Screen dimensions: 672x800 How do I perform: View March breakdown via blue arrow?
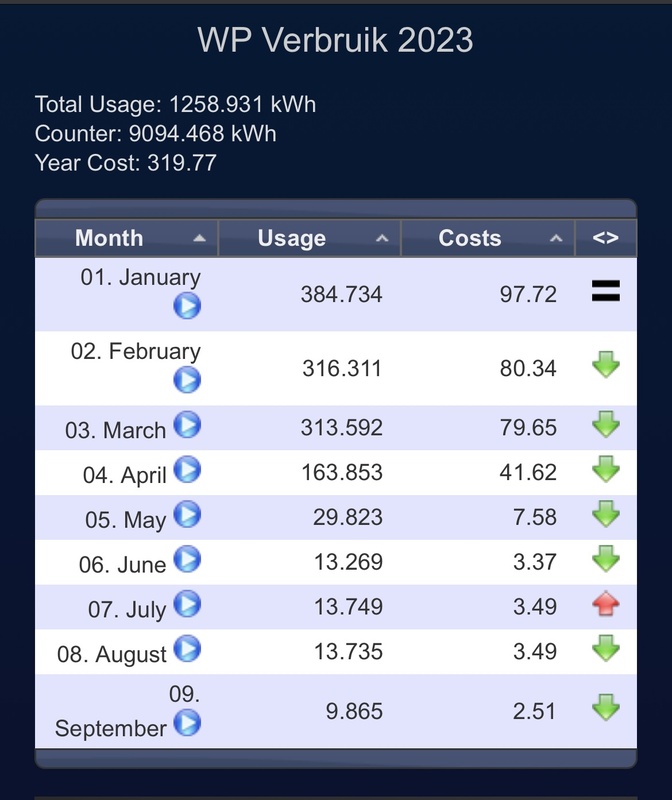[x=187, y=426]
